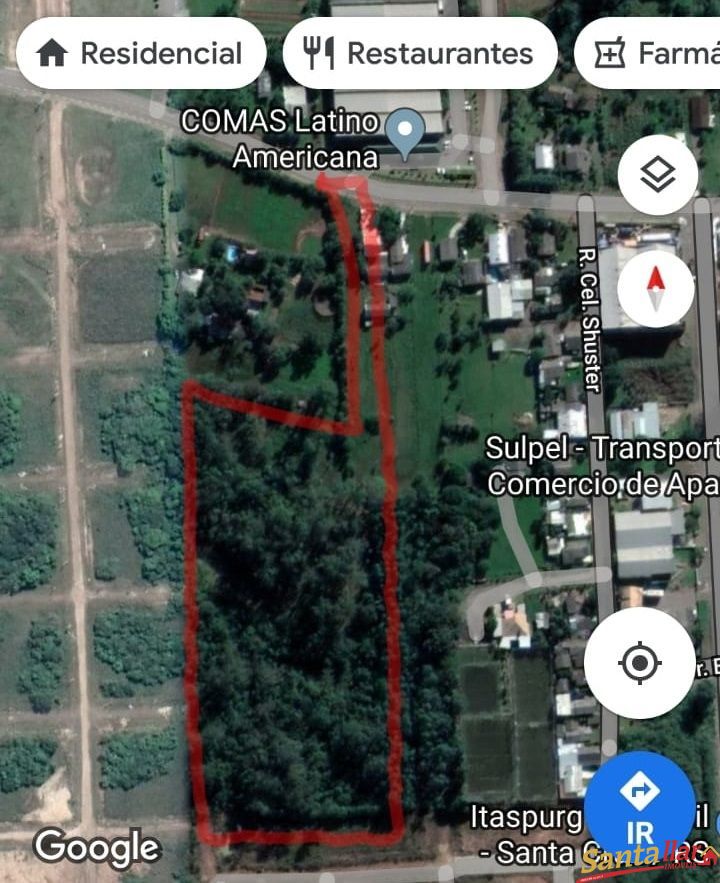
Task: Center map on my current location
Action: pyautogui.click(x=639, y=662)
